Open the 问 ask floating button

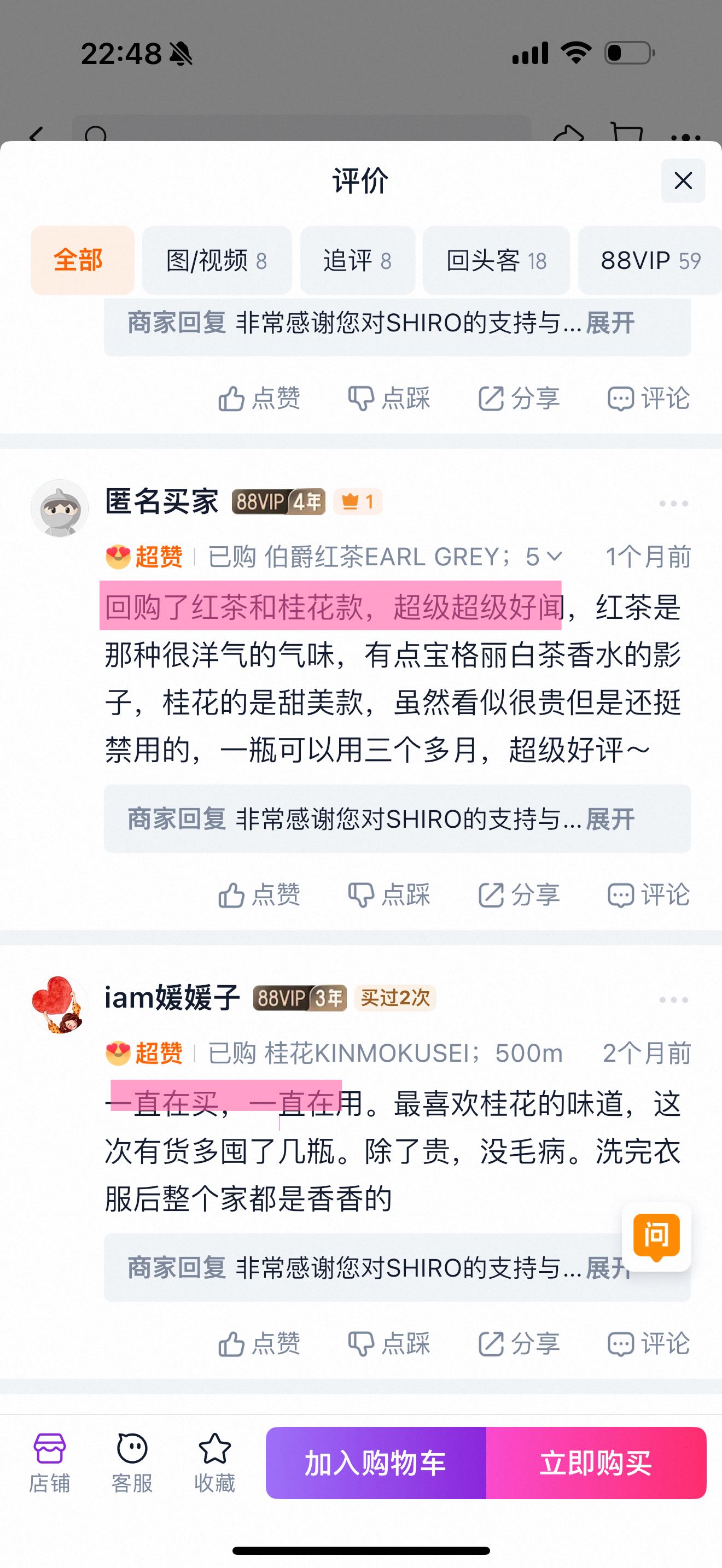(x=656, y=1236)
